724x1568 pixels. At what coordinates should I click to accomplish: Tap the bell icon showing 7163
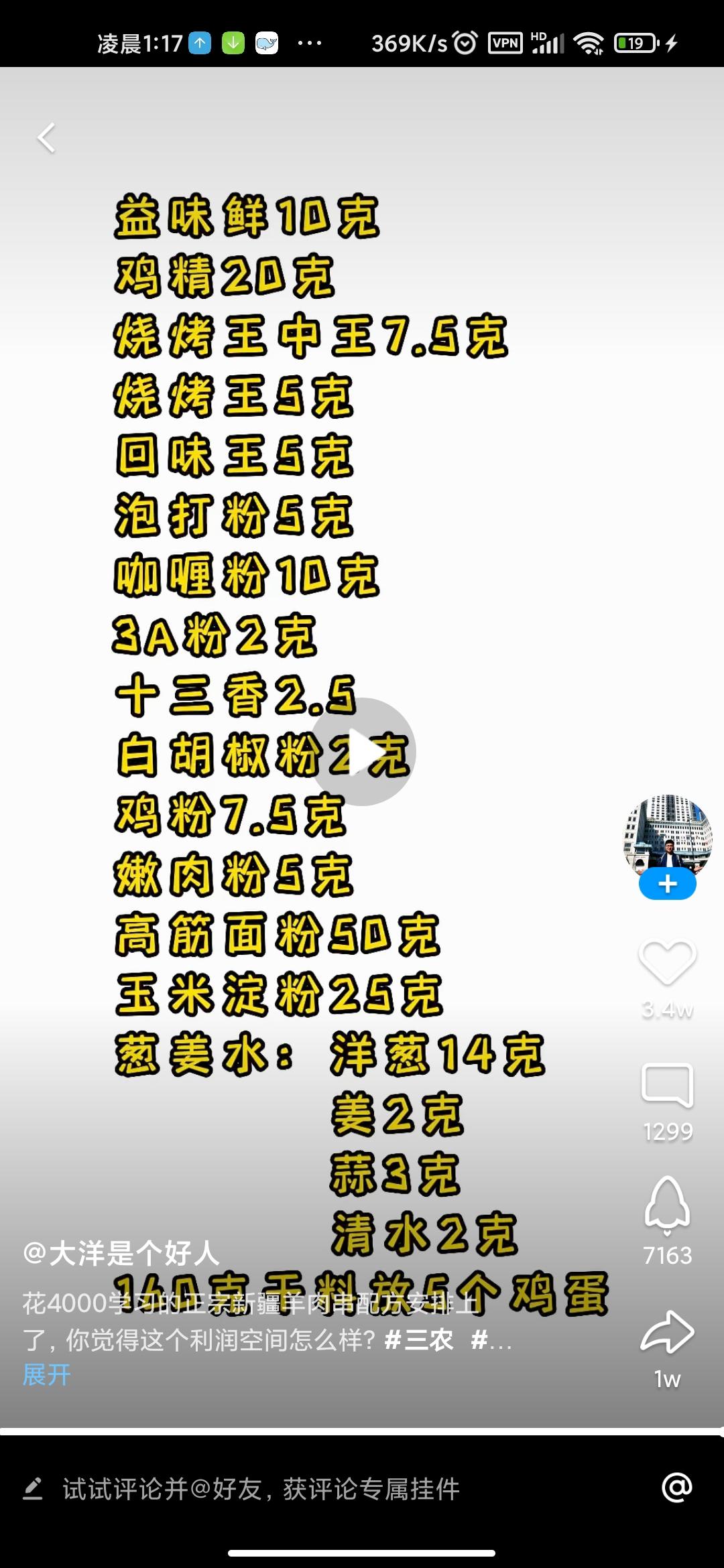[x=667, y=1205]
